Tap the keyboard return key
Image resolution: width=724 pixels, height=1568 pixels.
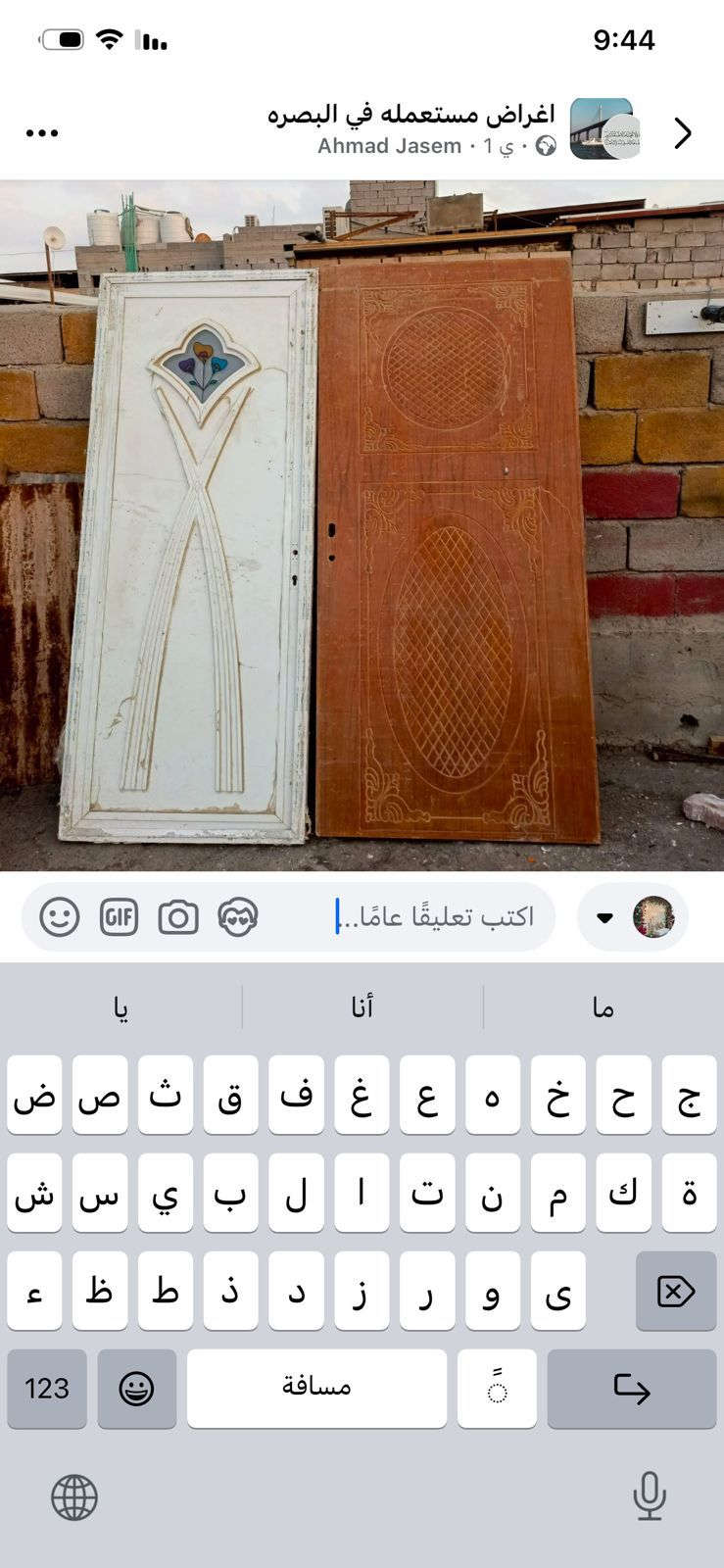tap(631, 1388)
